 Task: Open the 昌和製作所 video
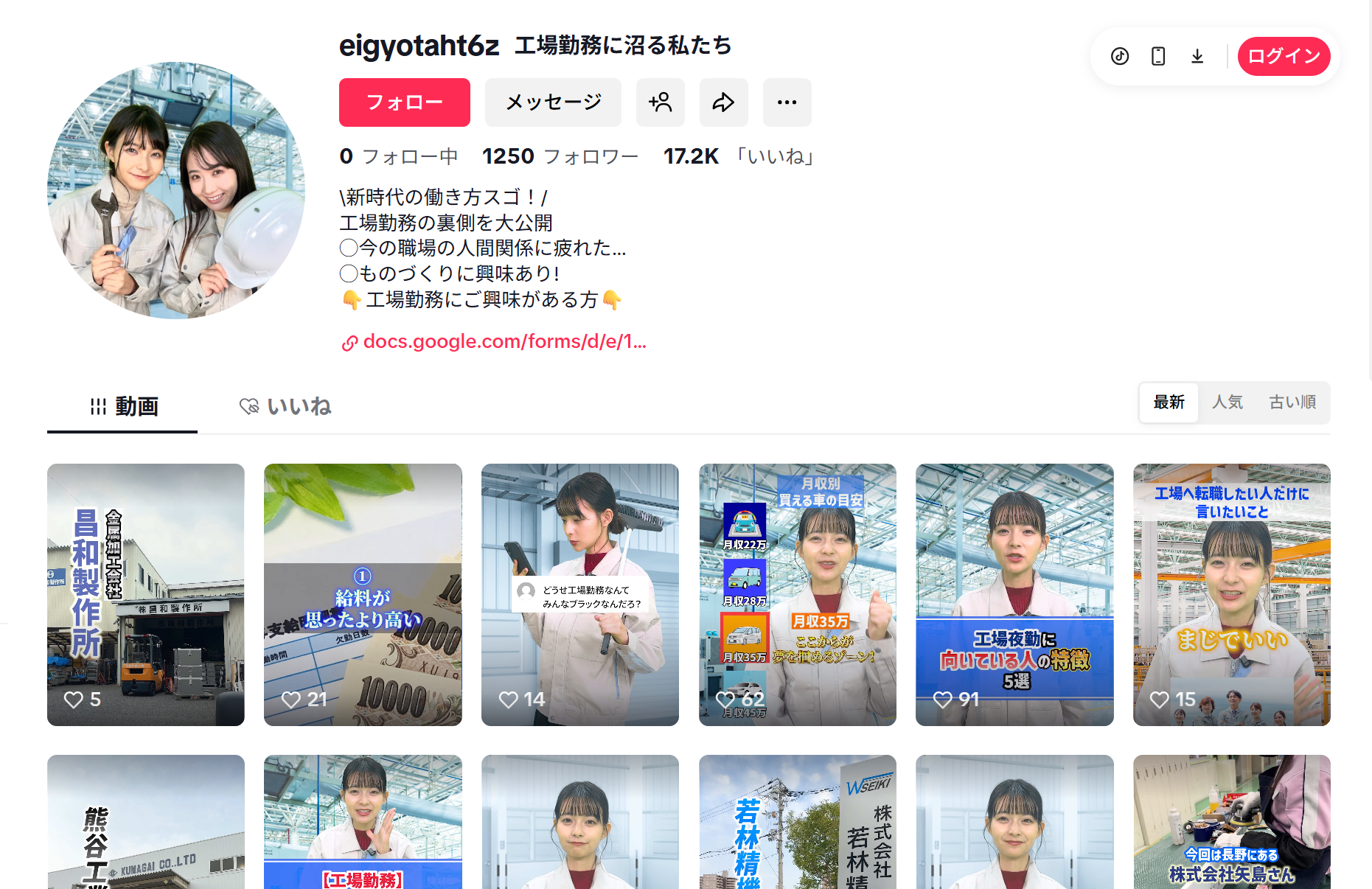pos(146,594)
